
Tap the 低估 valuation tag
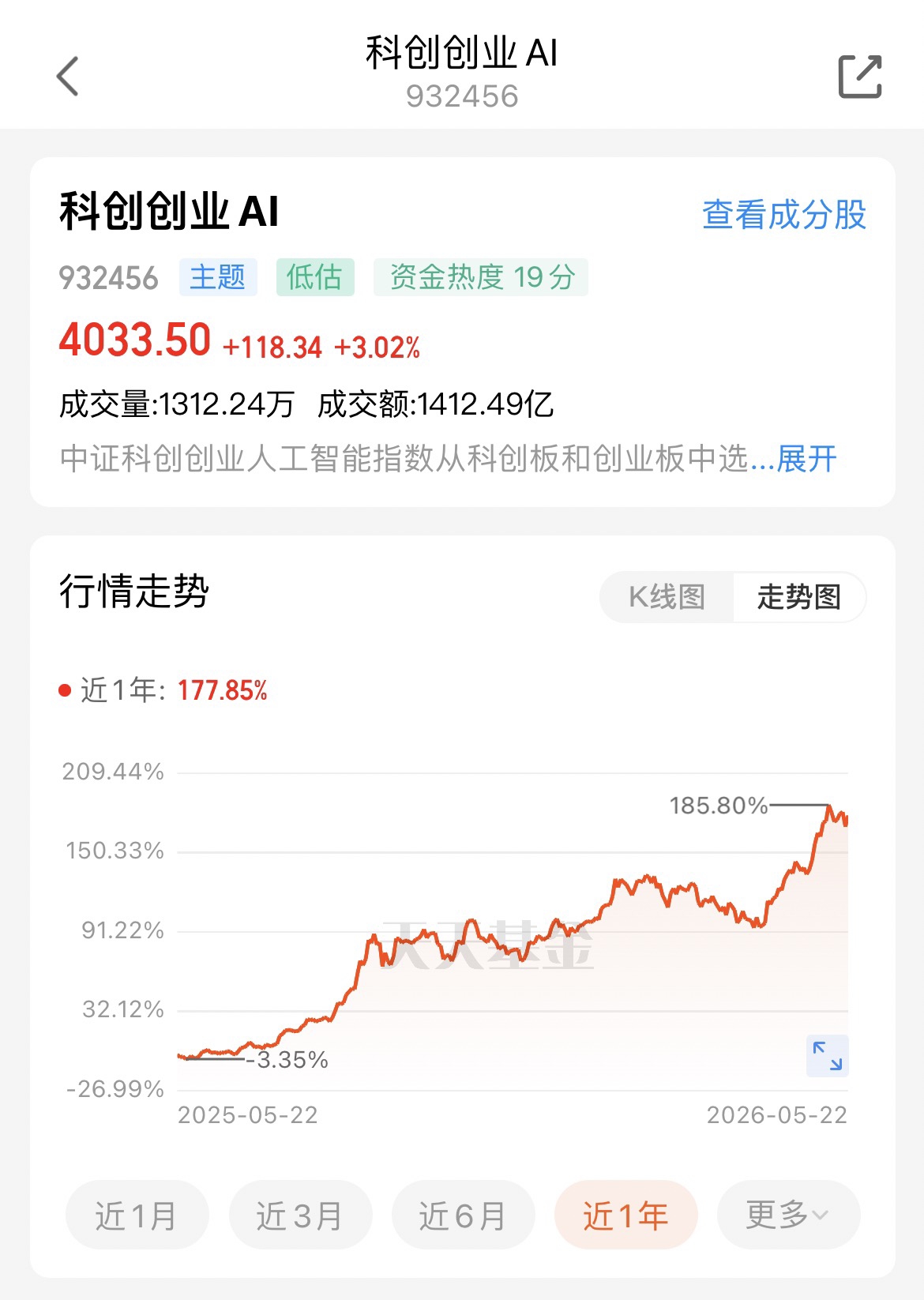click(315, 277)
